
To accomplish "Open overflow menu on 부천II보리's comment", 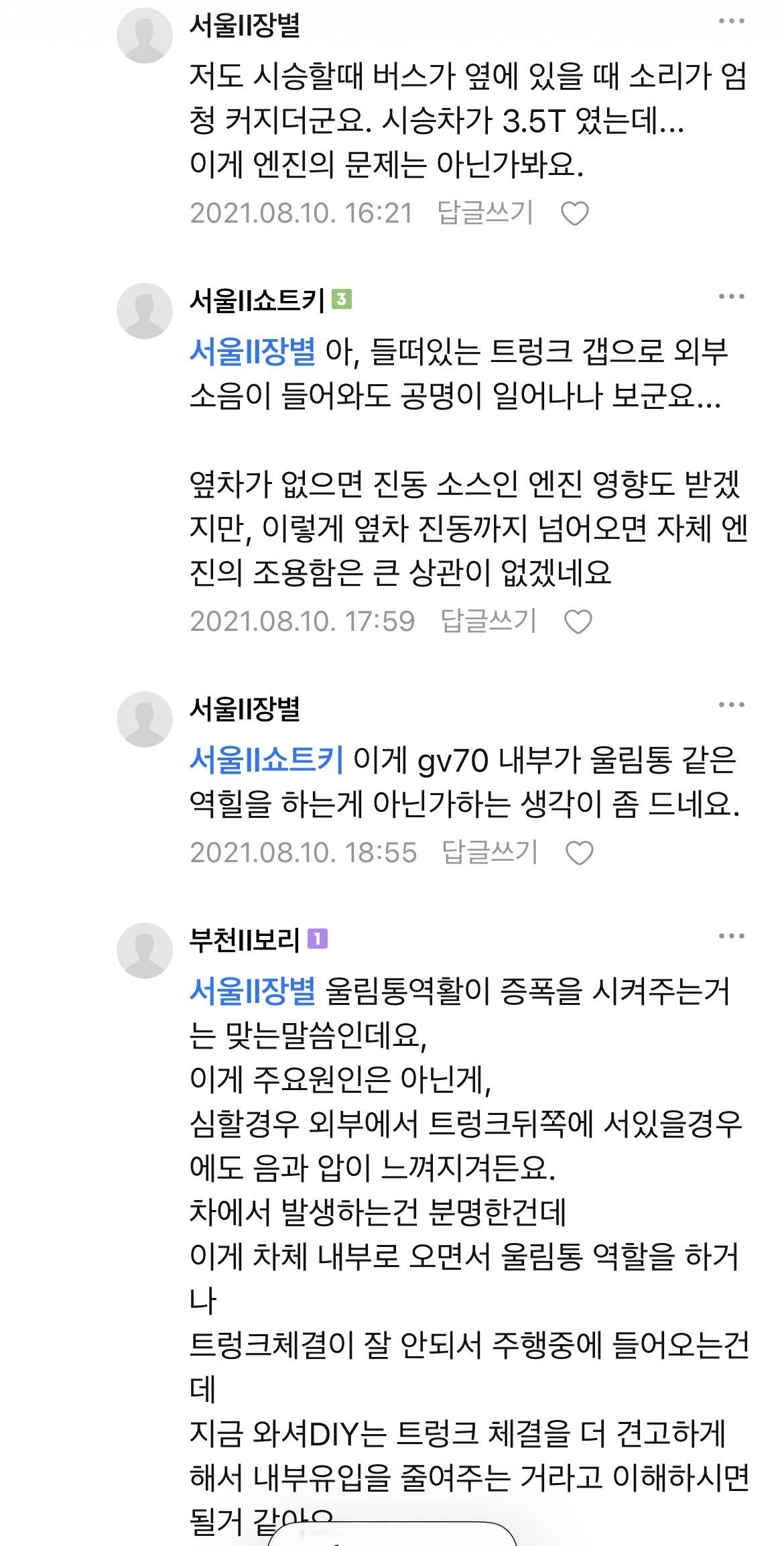I will point(731,936).
